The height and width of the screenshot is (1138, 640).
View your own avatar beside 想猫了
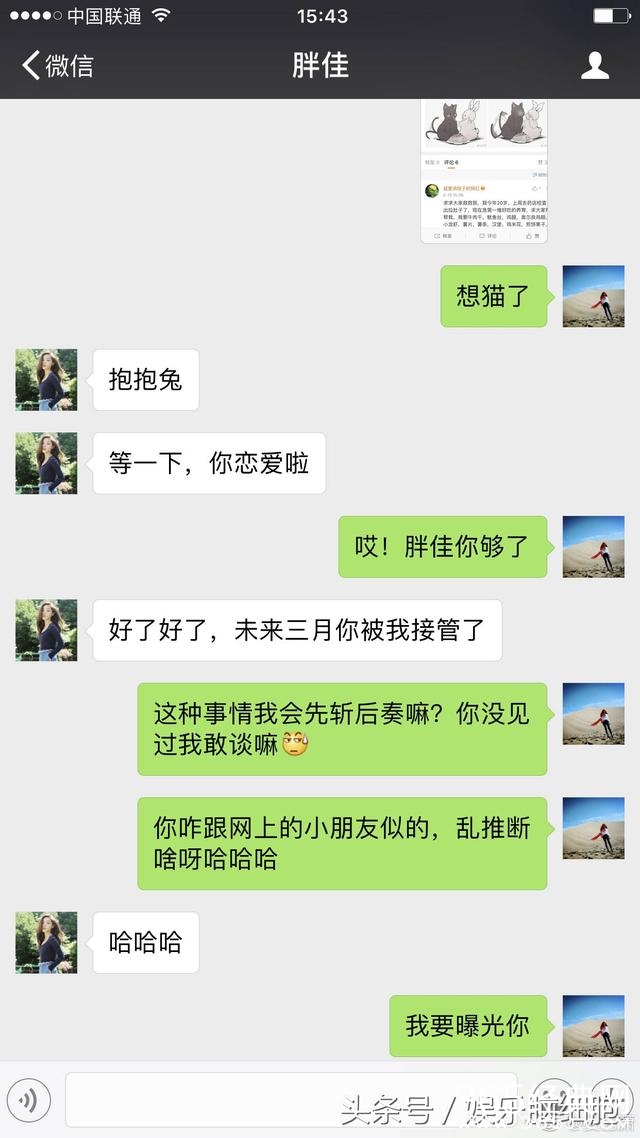point(593,296)
